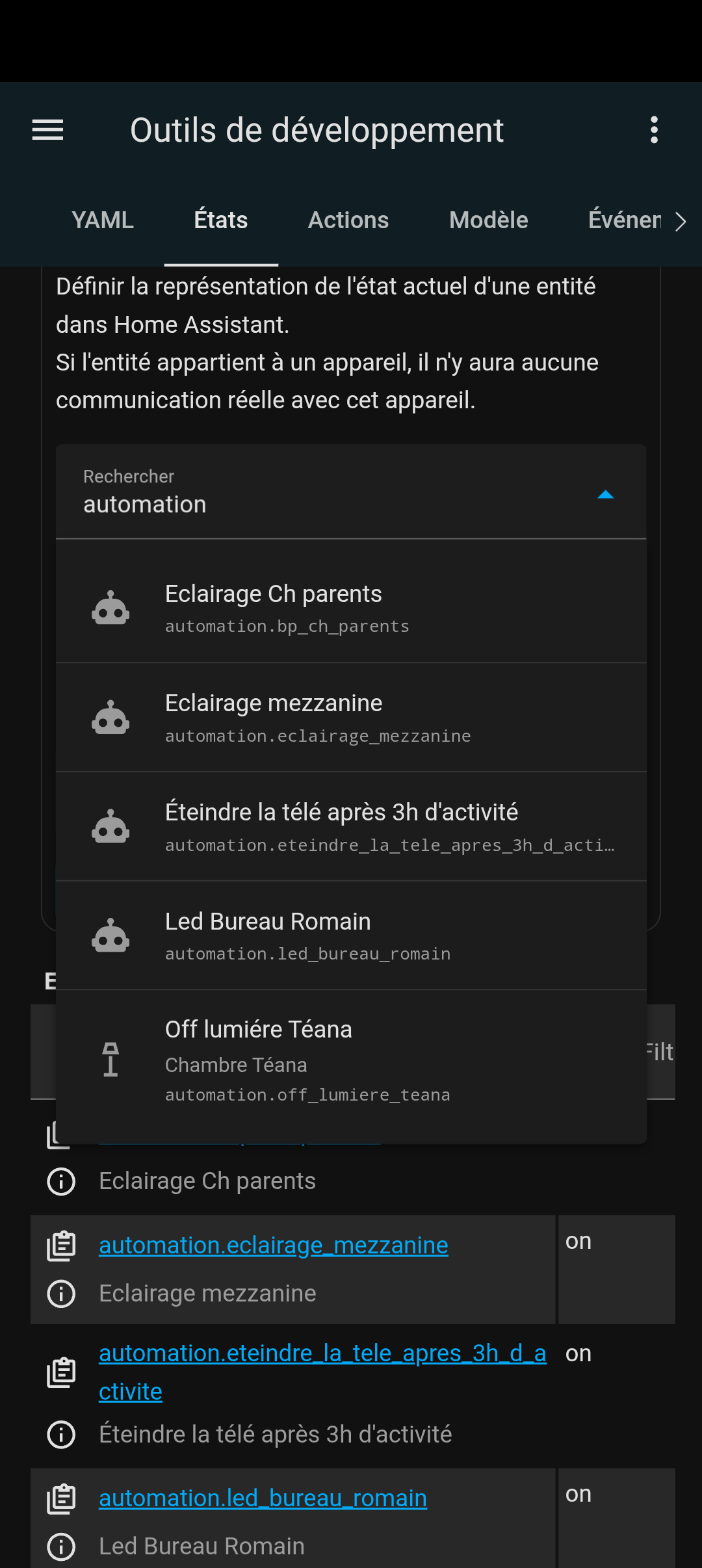Tap the chevron to show more tabs
Screen dimensions: 702x1568
tap(680, 221)
